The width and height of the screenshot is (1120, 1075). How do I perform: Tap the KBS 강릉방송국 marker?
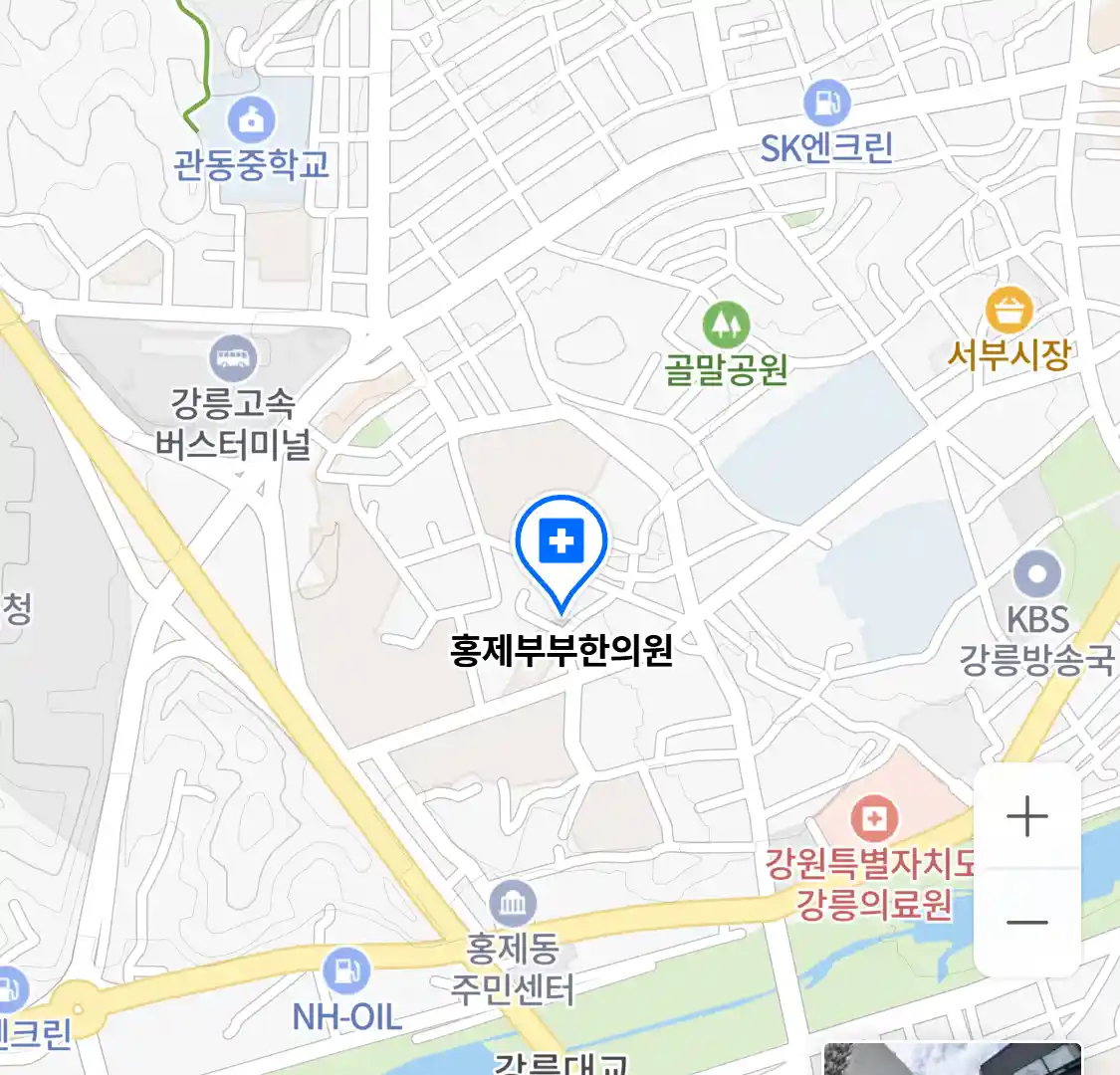[x=1037, y=573]
